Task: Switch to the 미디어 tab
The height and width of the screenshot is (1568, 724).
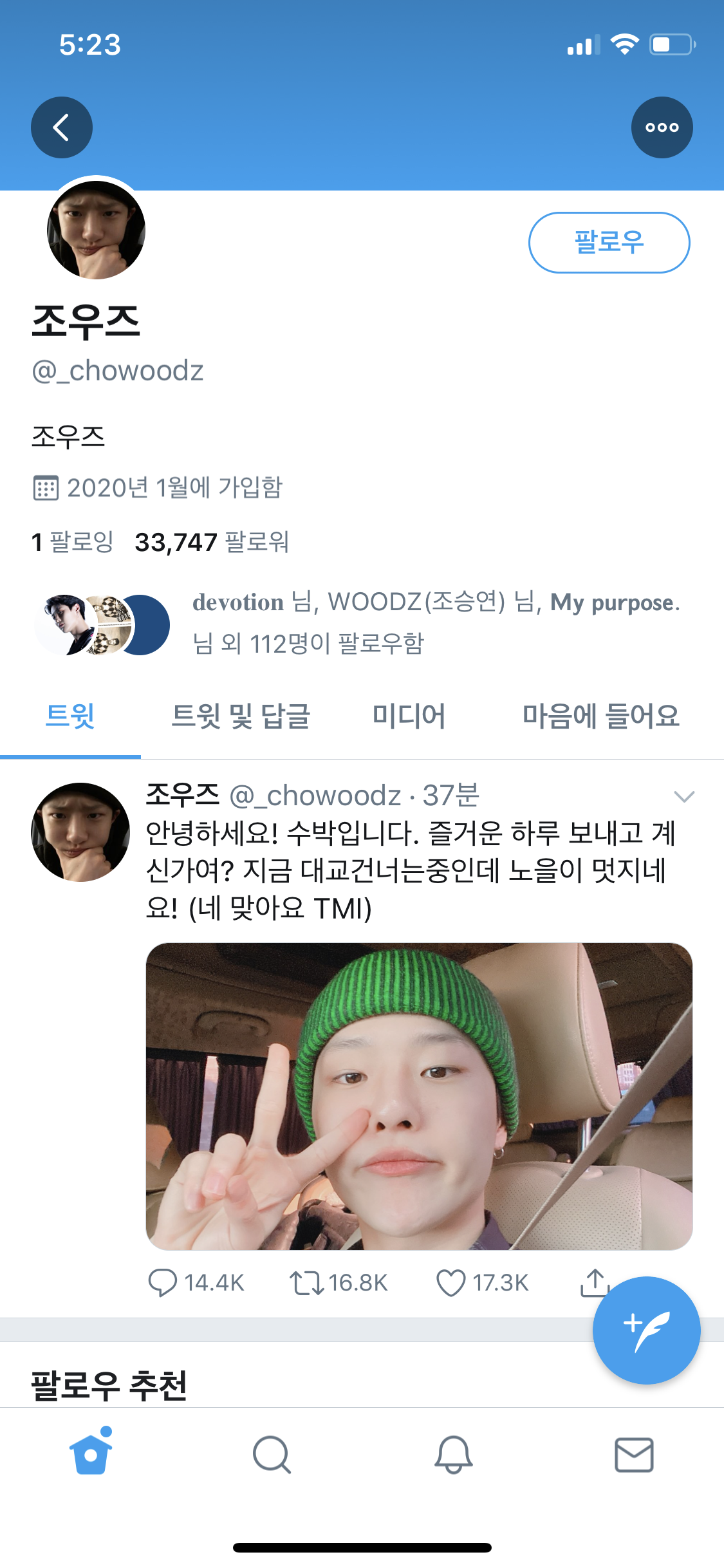Action: 409,716
